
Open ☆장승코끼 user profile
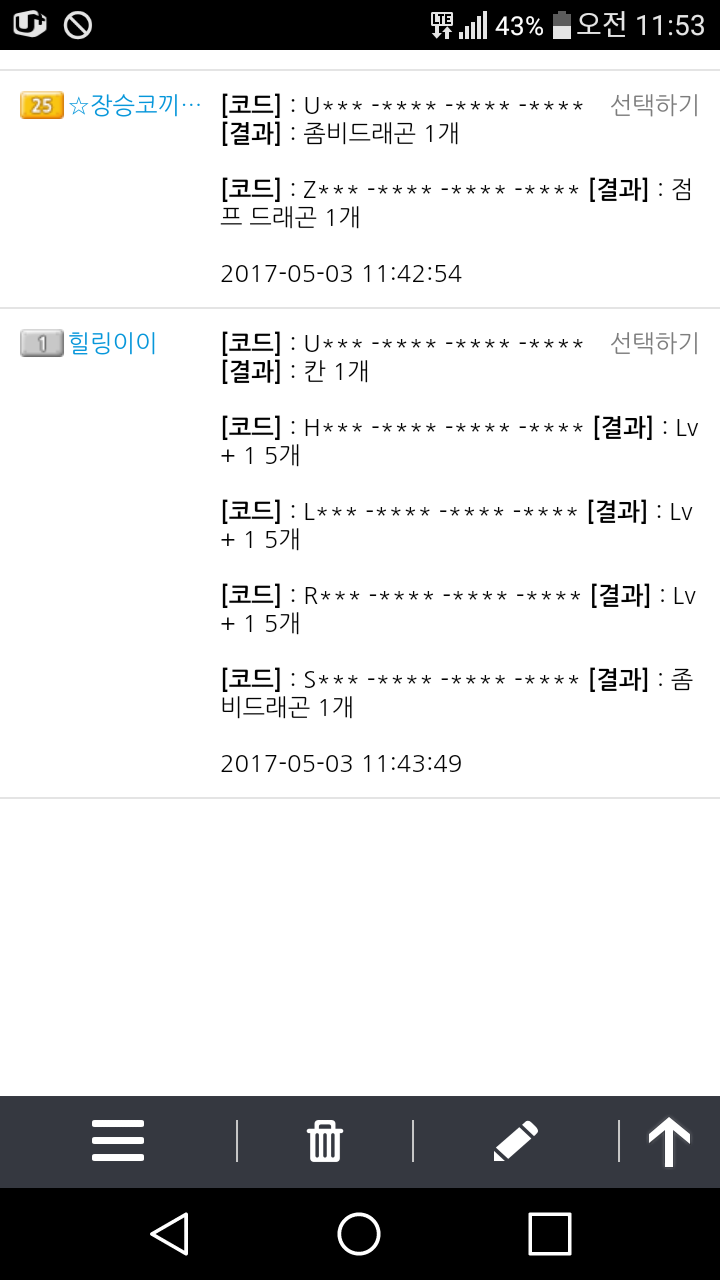pos(135,105)
